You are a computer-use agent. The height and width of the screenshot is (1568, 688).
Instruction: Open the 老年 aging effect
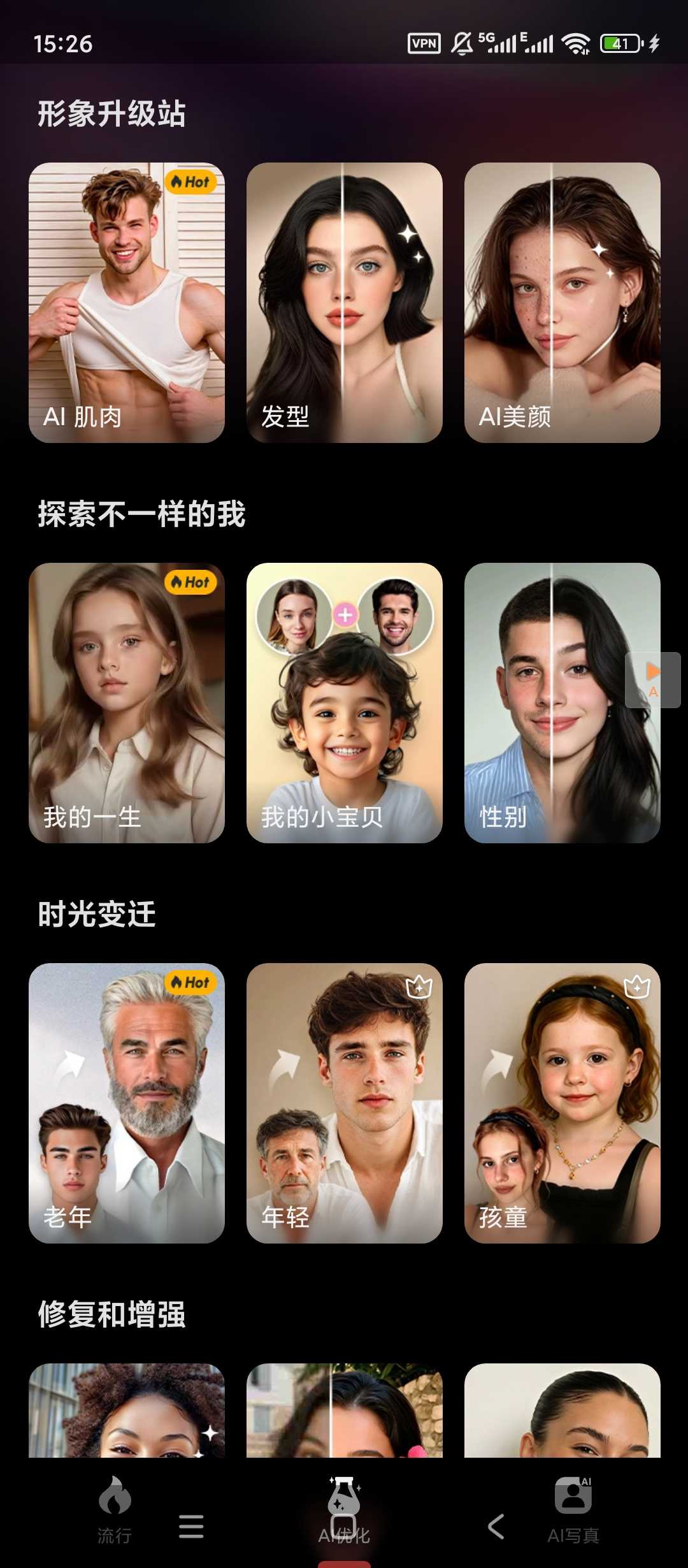pos(126,1103)
